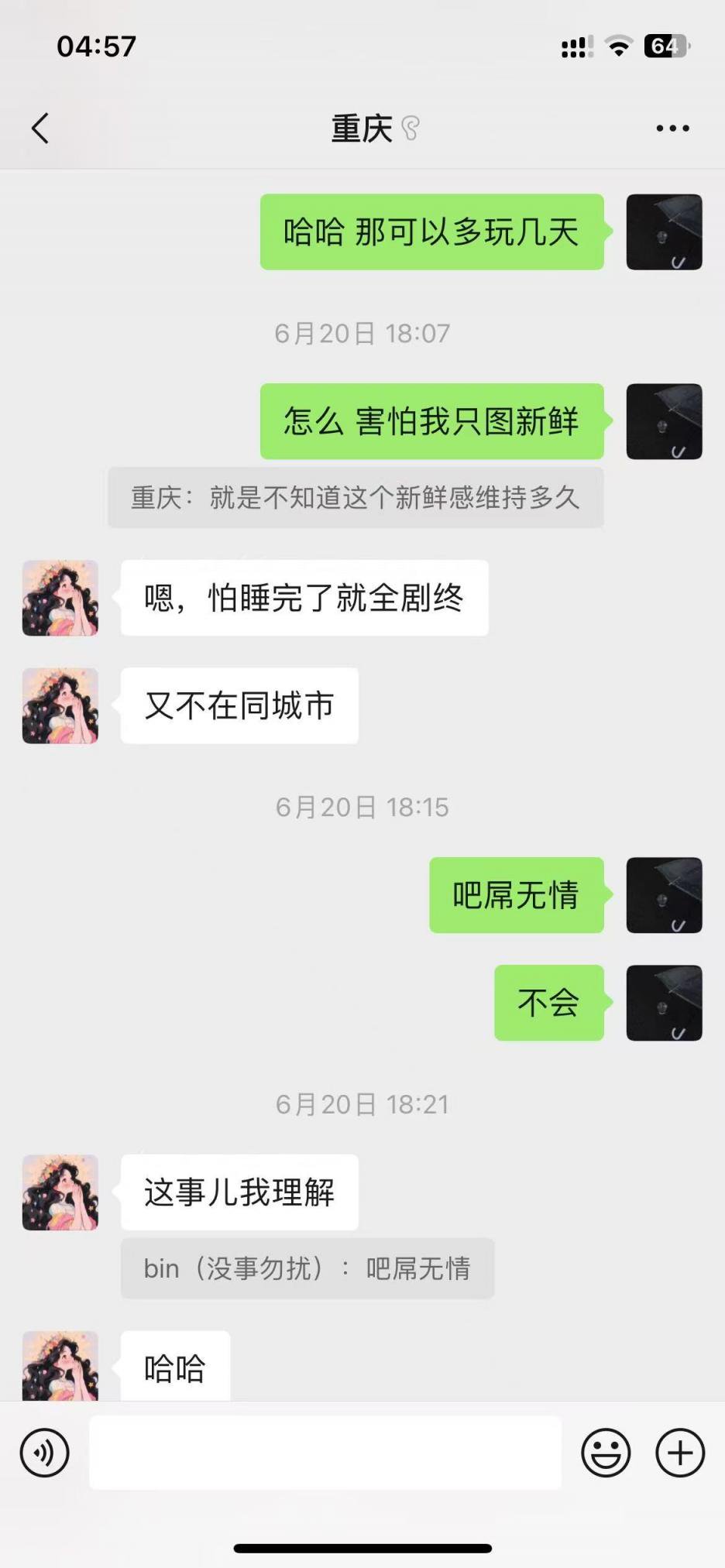The height and width of the screenshot is (1568, 725).
Task: Open my avatar beside 不会 message
Action: [x=664, y=1003]
